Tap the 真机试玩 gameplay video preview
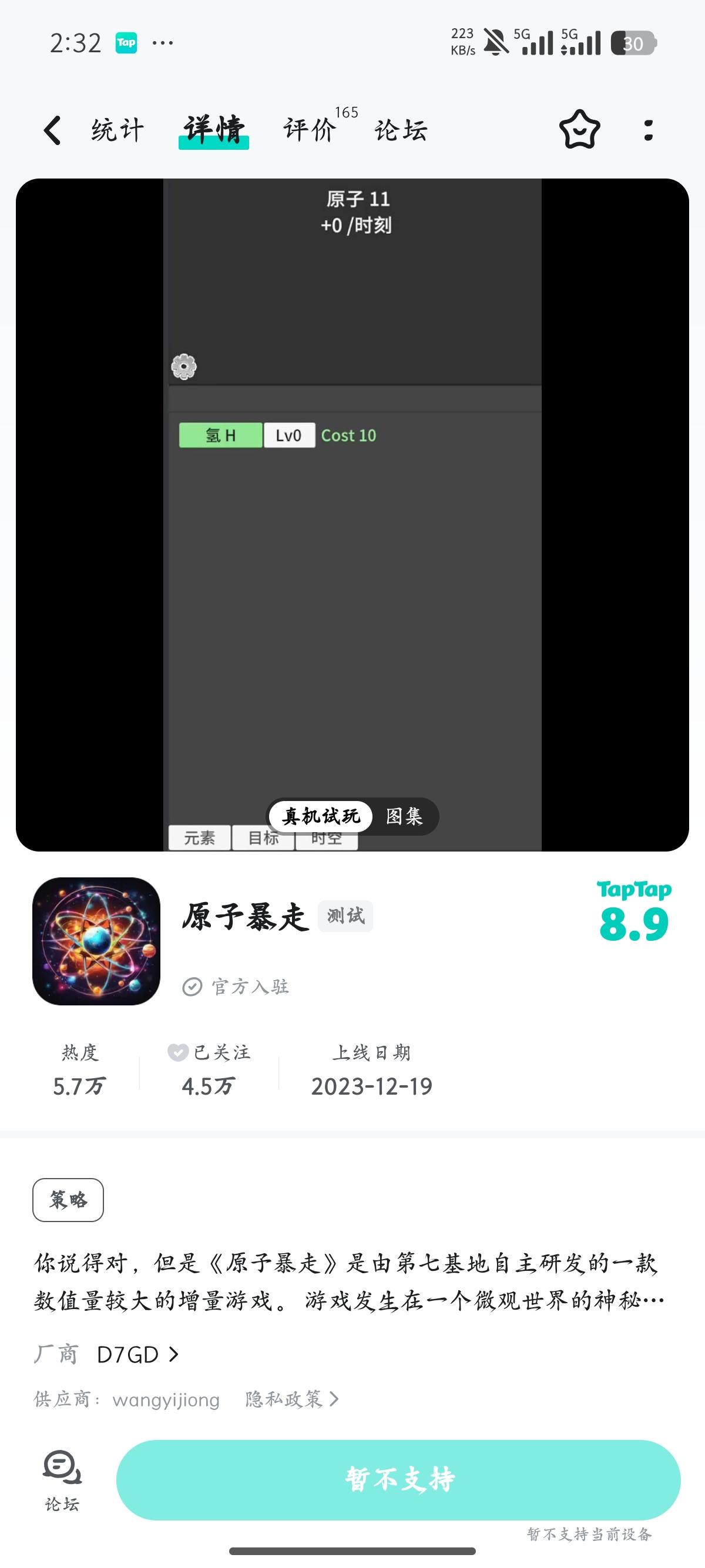Image resolution: width=705 pixels, height=1568 pixels. click(323, 817)
